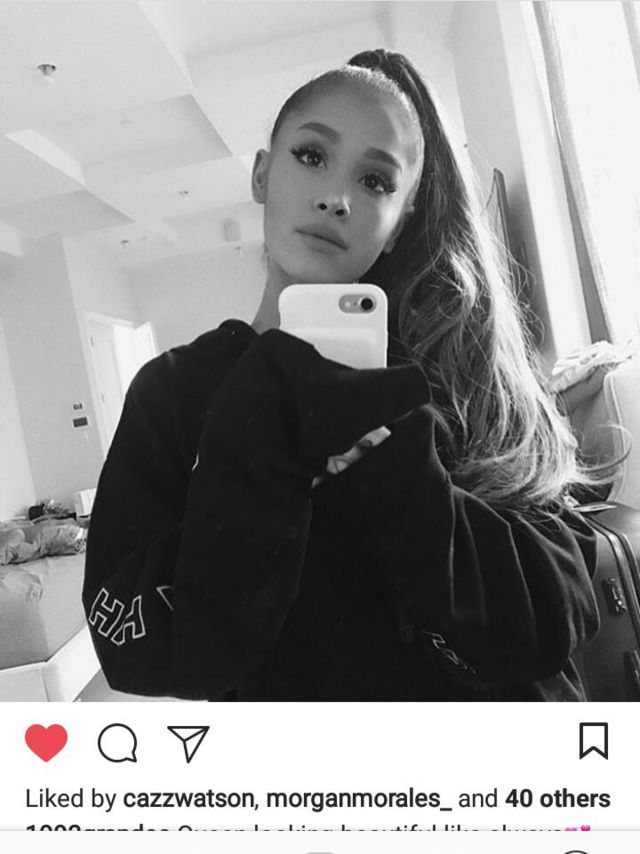Share the post via paper plane icon

tap(188, 742)
